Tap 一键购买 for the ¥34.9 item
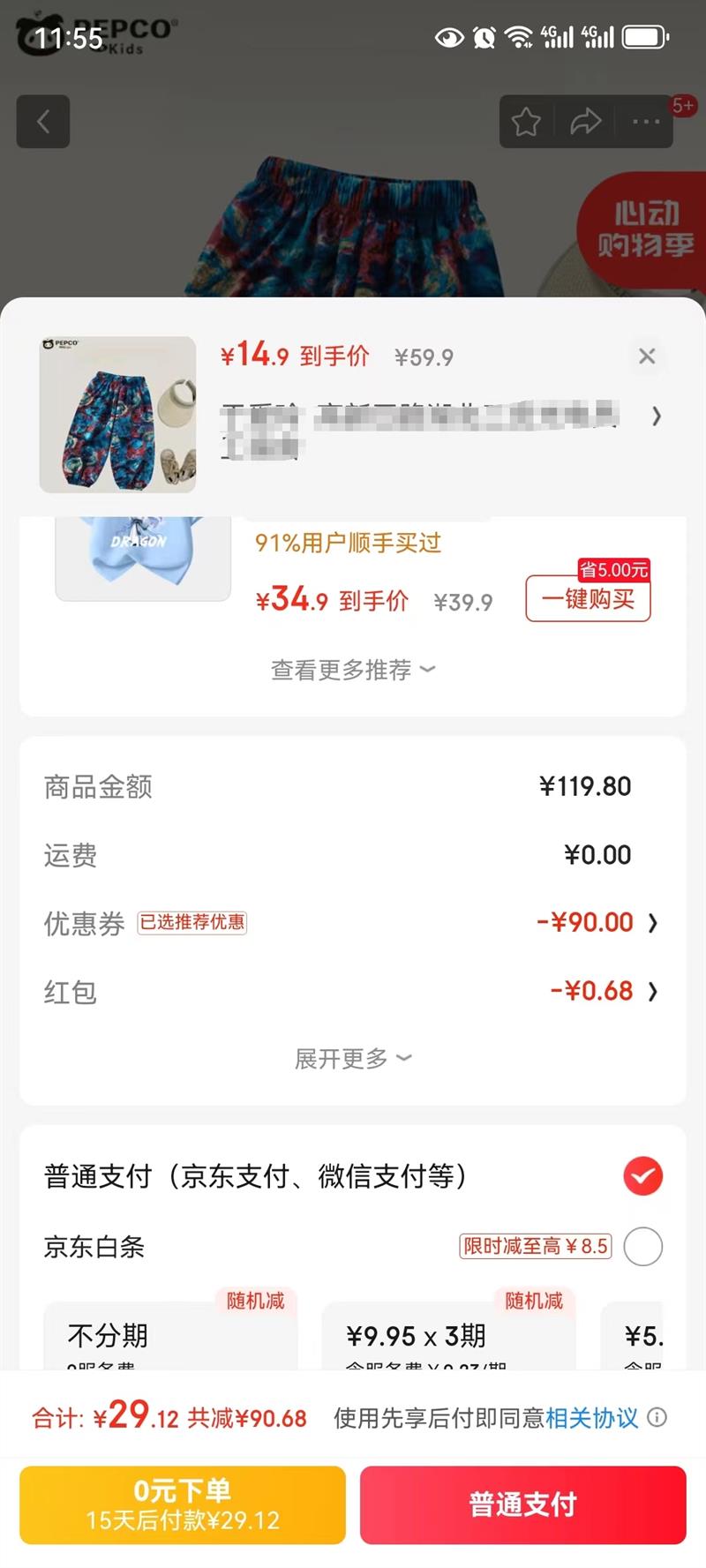The image size is (706, 1568). [588, 599]
